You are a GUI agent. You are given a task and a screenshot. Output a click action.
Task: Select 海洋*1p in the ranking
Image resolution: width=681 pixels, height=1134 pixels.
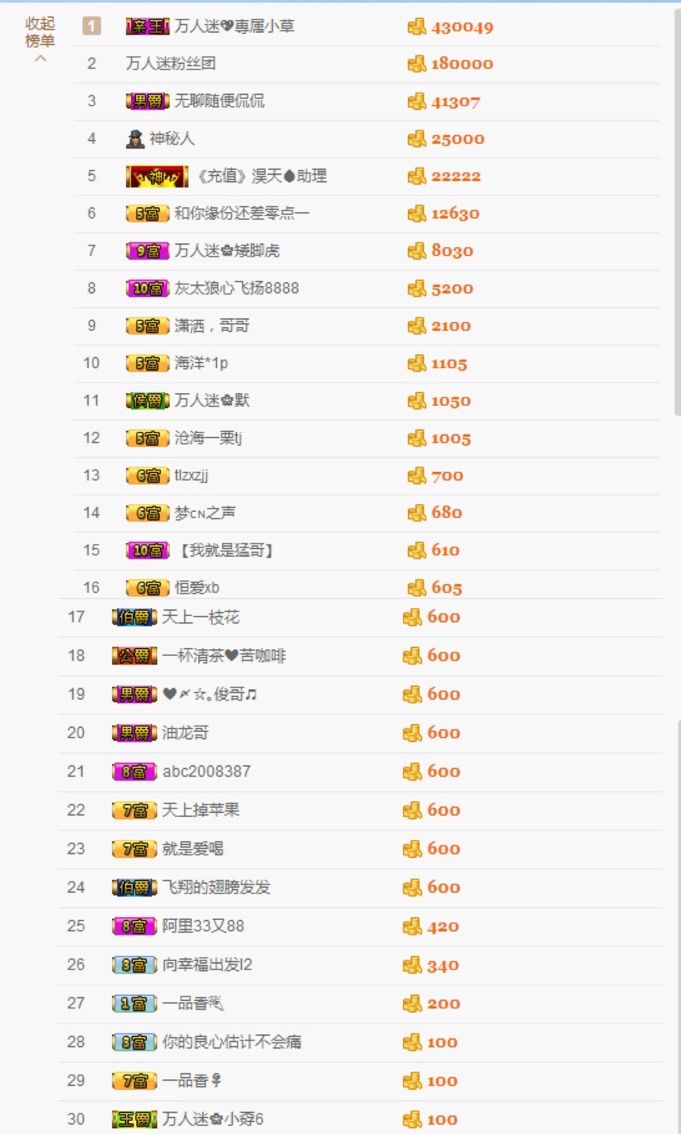201,363
